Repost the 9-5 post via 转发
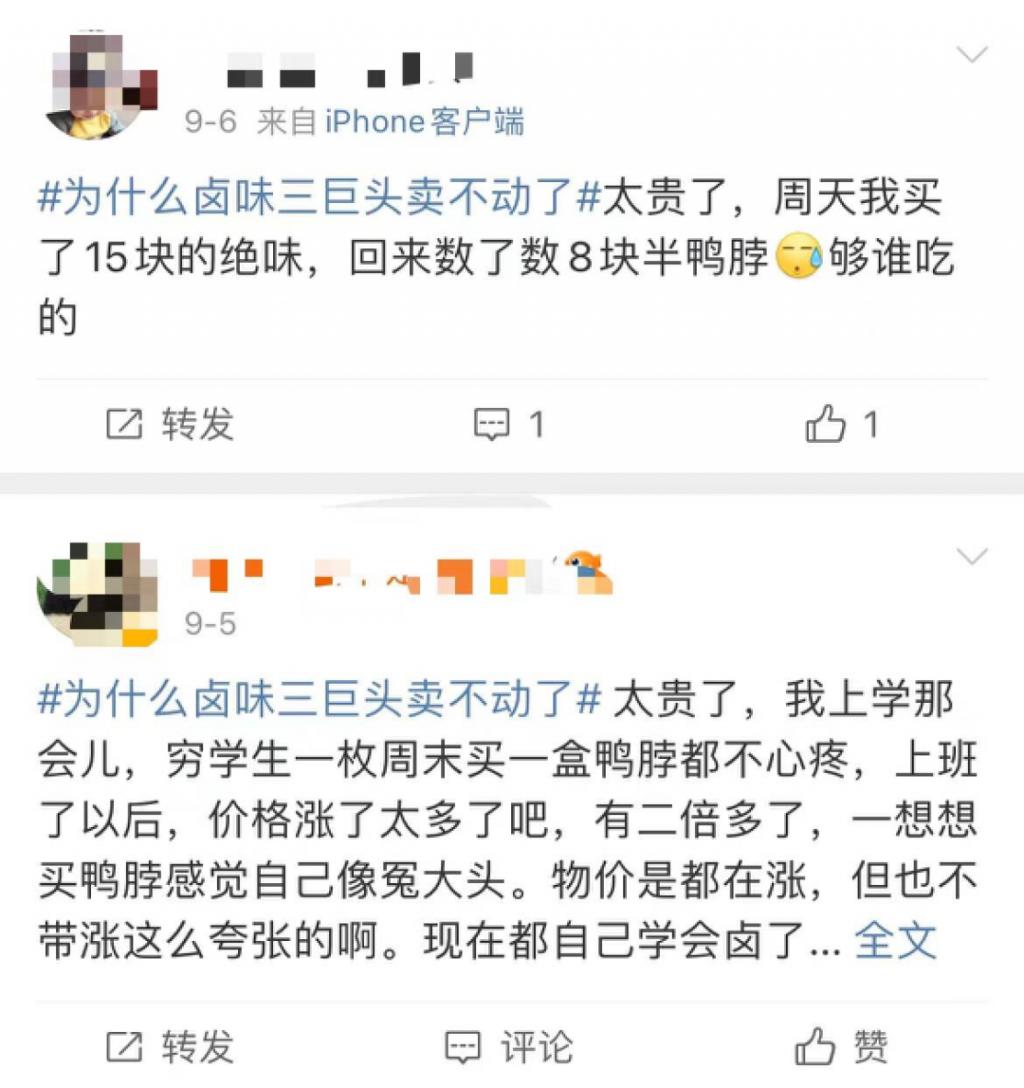Screen dimensions: 1024x1088 tap(170, 1047)
